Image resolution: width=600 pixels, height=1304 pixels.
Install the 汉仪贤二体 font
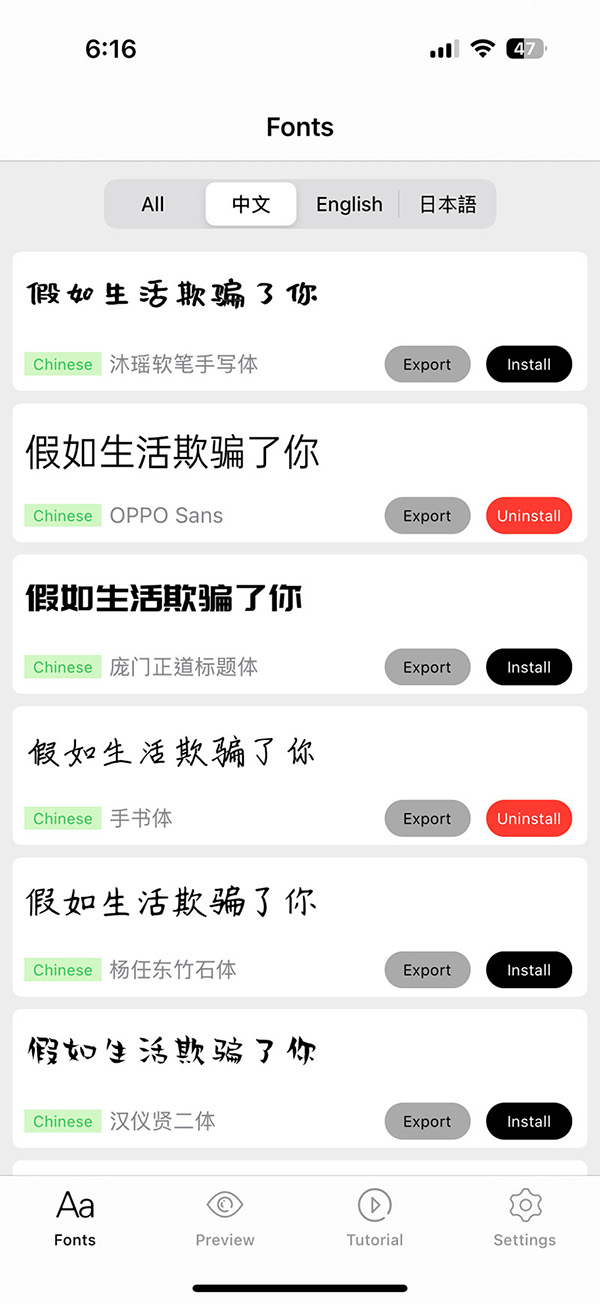528,1122
